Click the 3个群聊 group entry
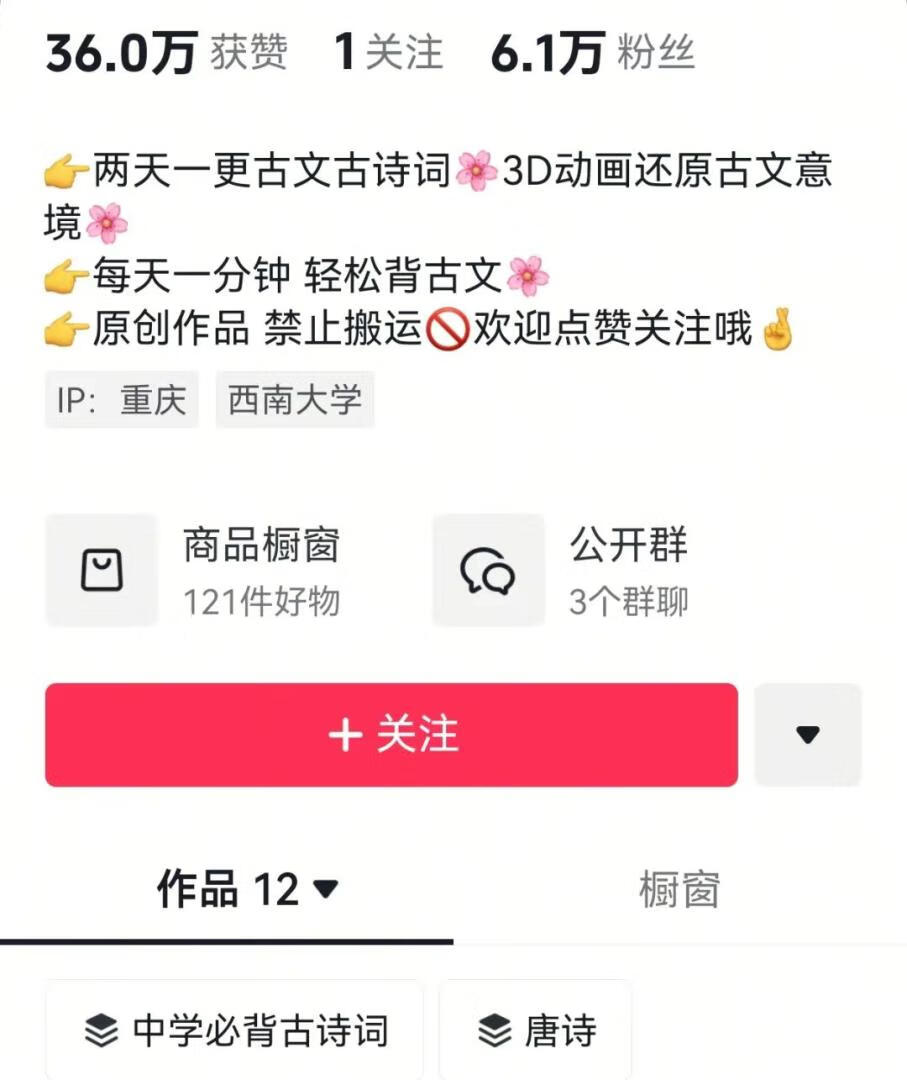Viewport: 907px width, 1080px height. click(x=626, y=604)
